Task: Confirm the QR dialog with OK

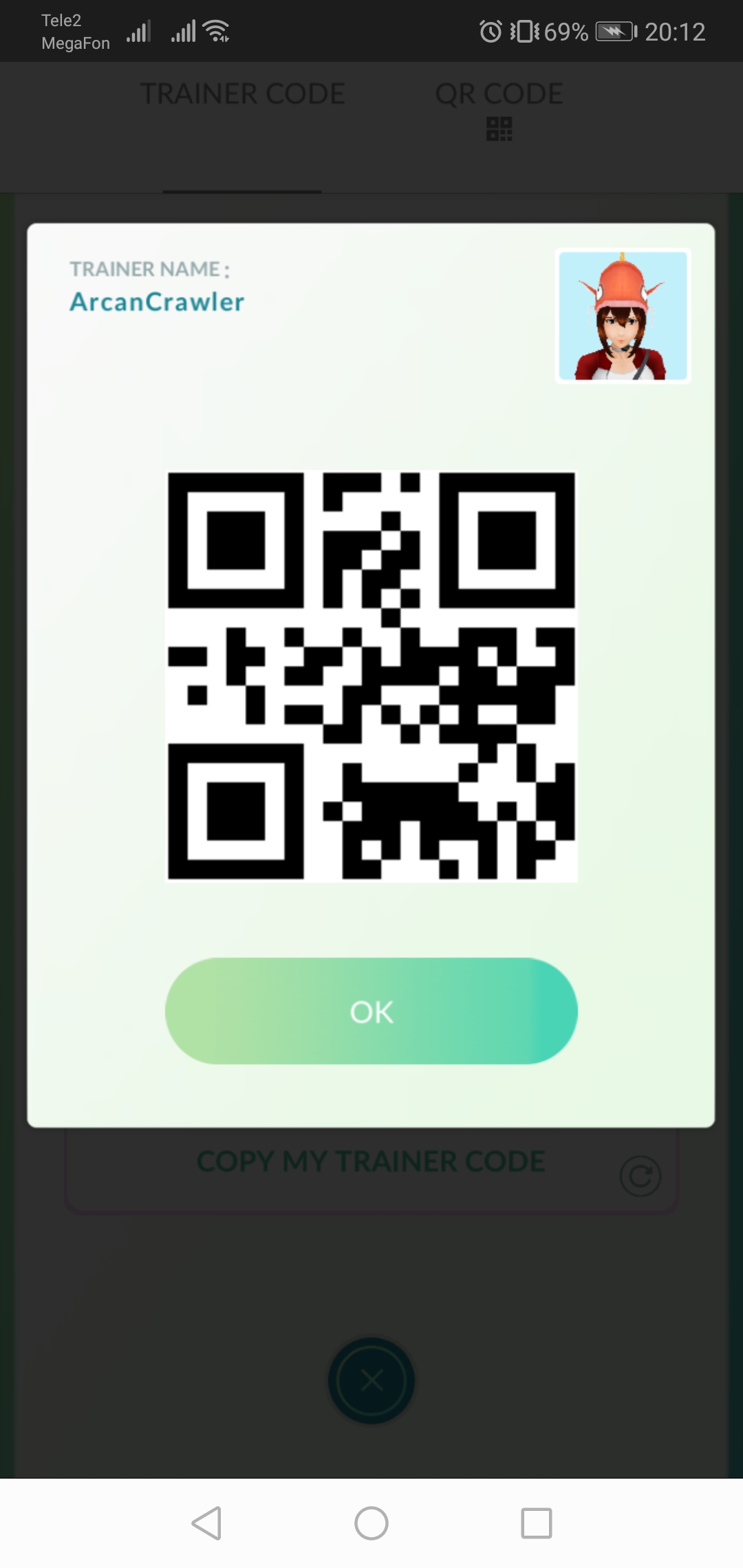Action: (371, 1010)
